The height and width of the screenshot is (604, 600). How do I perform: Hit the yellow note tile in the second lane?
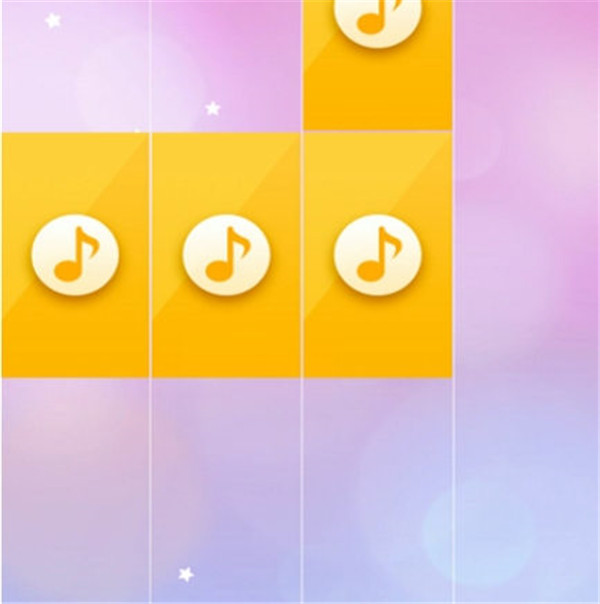pos(226,254)
